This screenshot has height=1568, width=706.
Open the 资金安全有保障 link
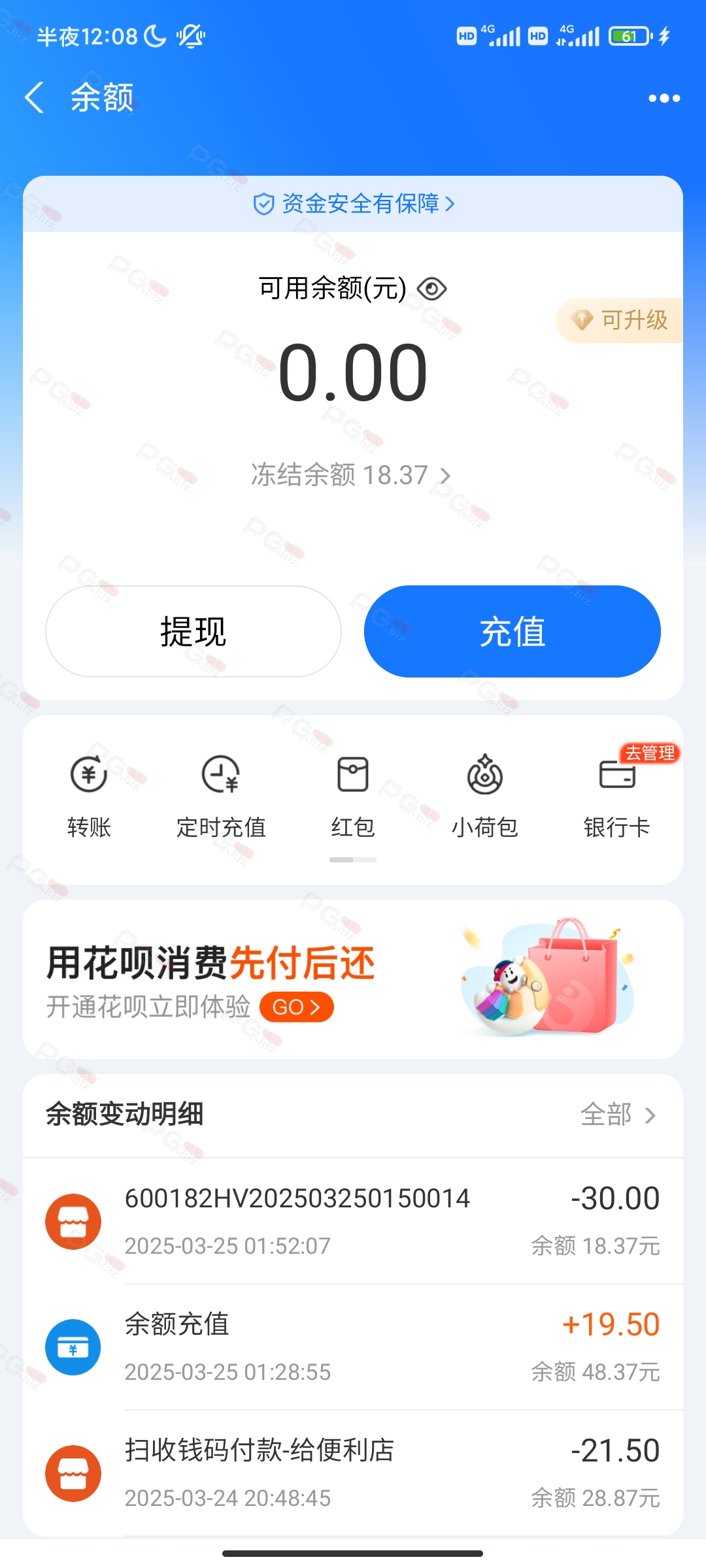pos(353,204)
